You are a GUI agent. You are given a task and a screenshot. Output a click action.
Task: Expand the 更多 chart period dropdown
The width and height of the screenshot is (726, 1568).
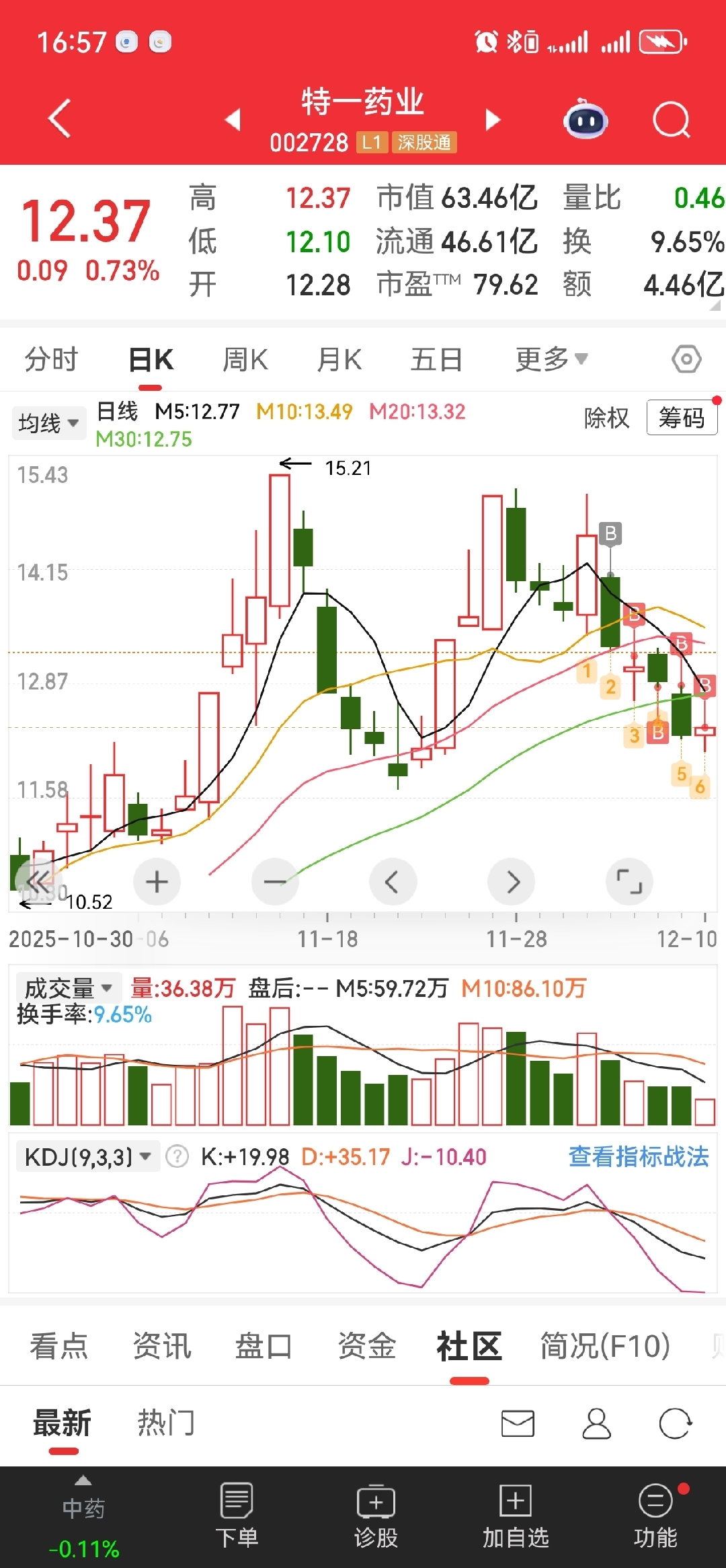(x=551, y=359)
